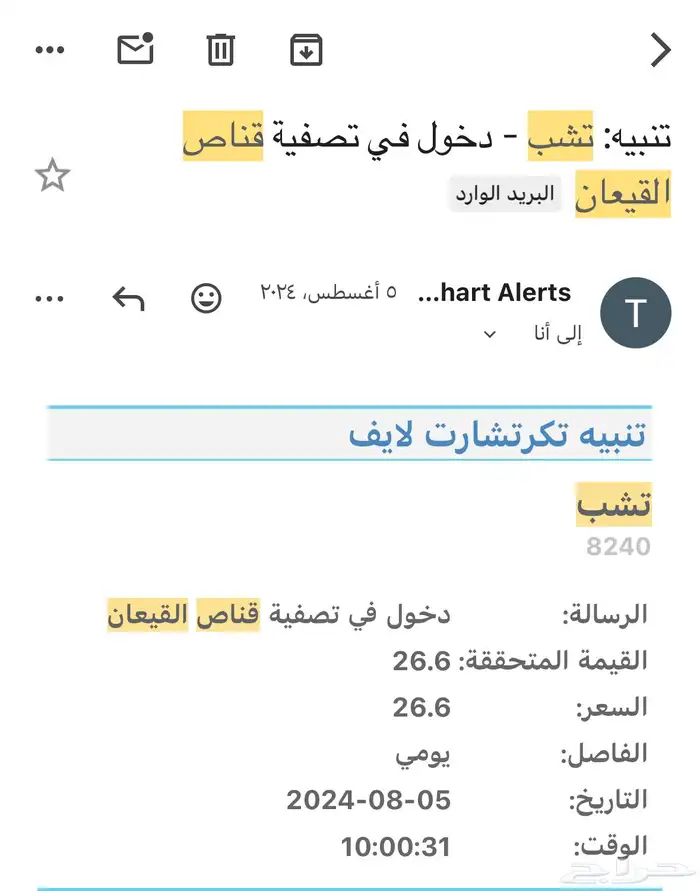
Task: Open the البريد الوارد label chip
Action: point(504,194)
